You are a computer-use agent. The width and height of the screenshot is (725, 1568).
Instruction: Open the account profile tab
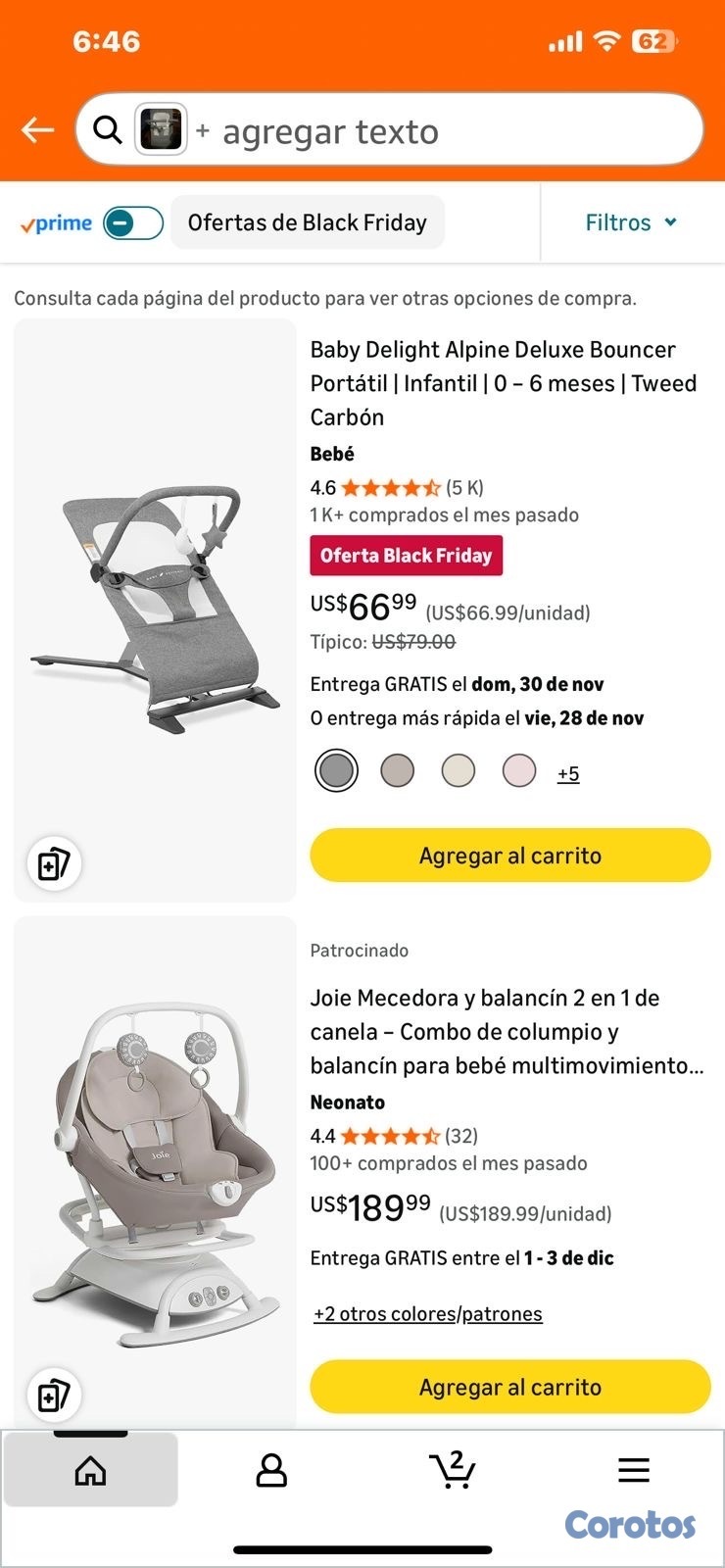click(x=271, y=1470)
